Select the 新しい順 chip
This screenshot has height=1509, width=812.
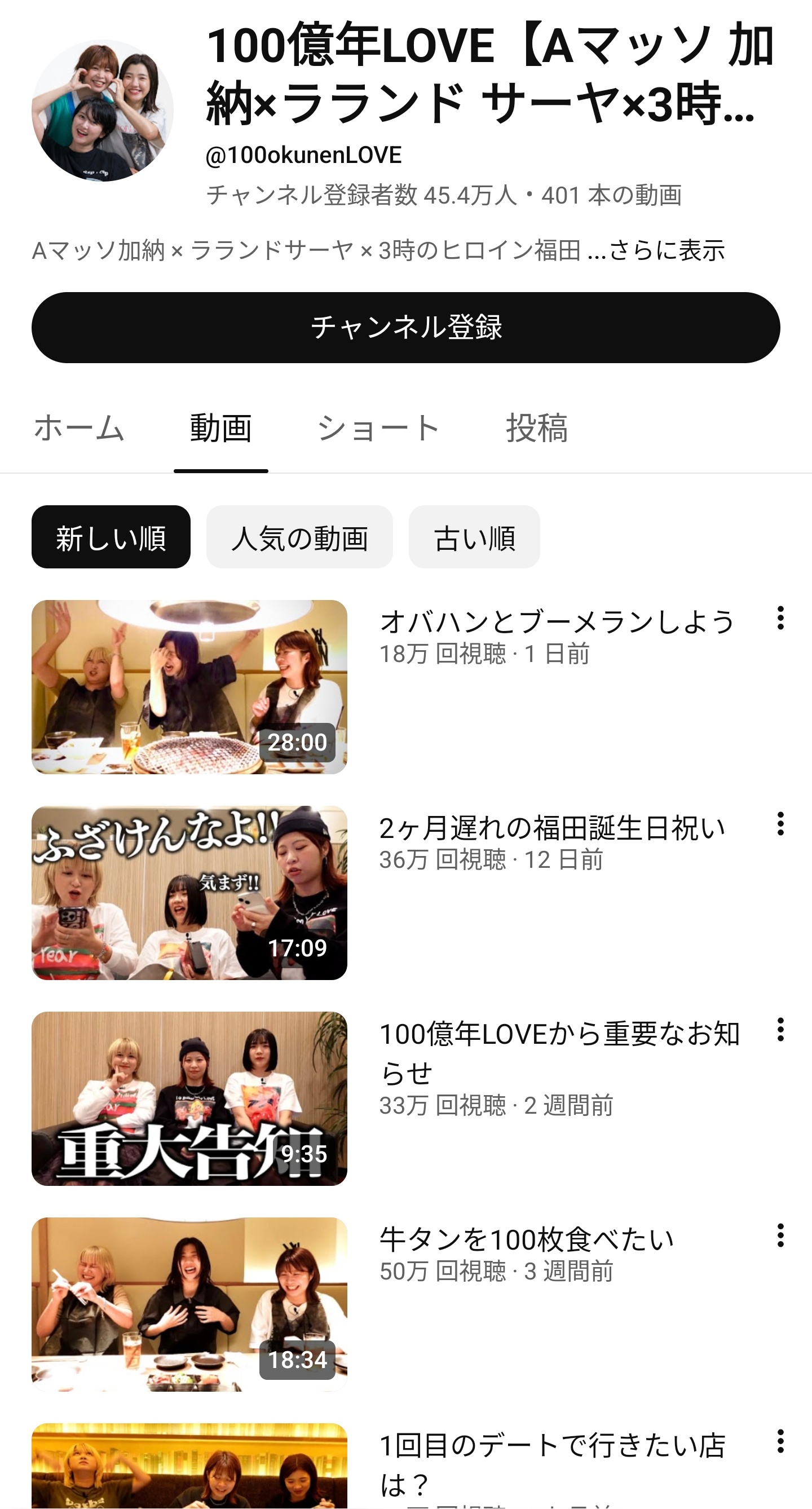(111, 537)
